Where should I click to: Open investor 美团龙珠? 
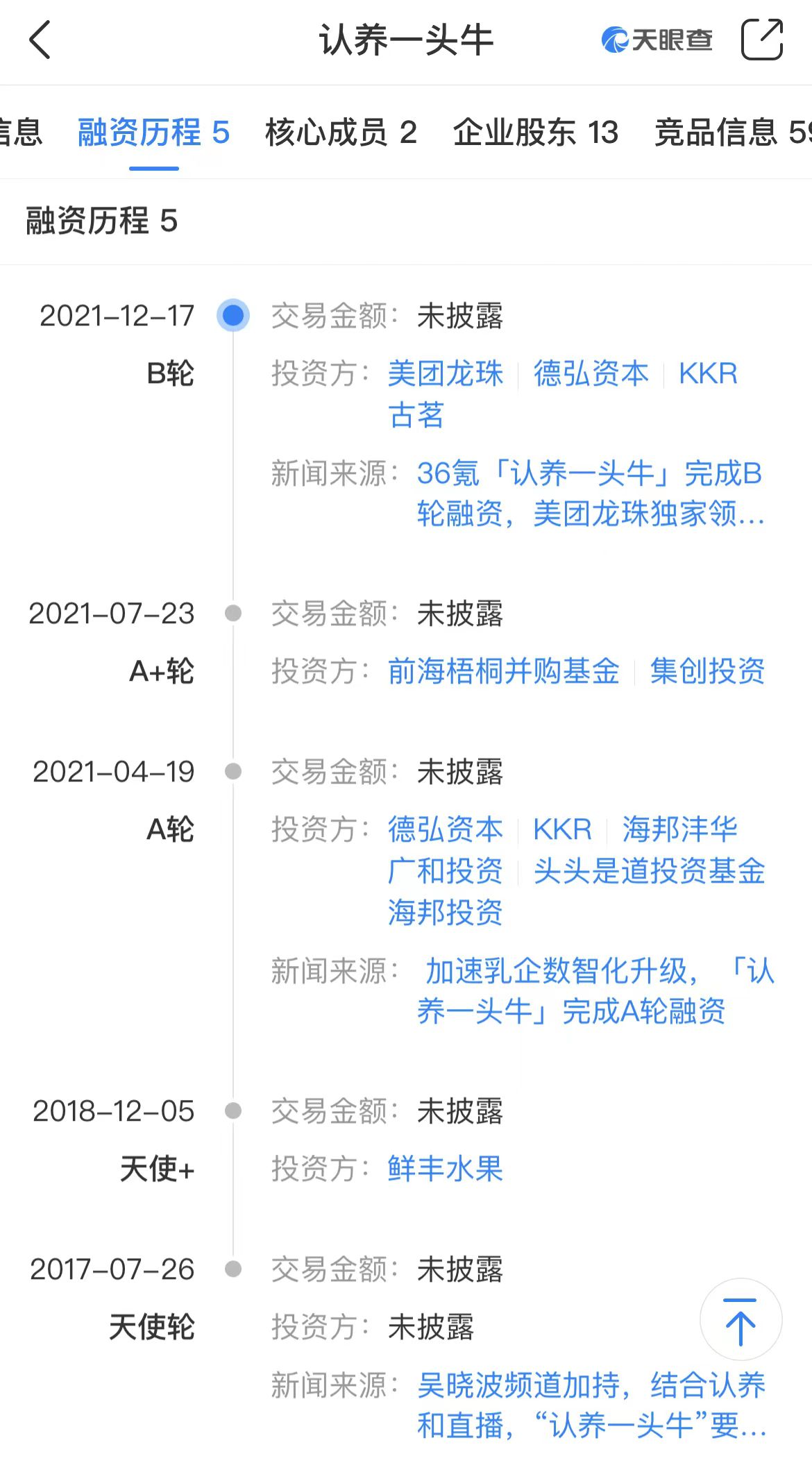(x=445, y=373)
